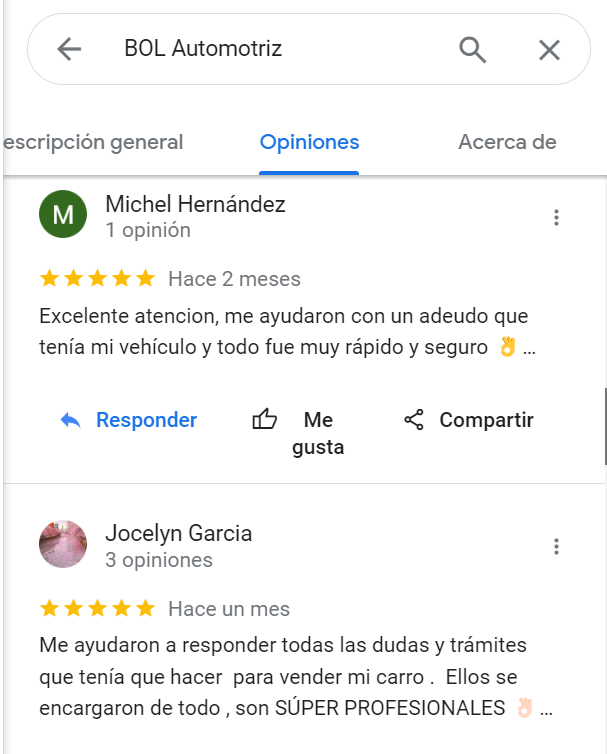Go back with the arrow icon

pyautogui.click(x=68, y=49)
